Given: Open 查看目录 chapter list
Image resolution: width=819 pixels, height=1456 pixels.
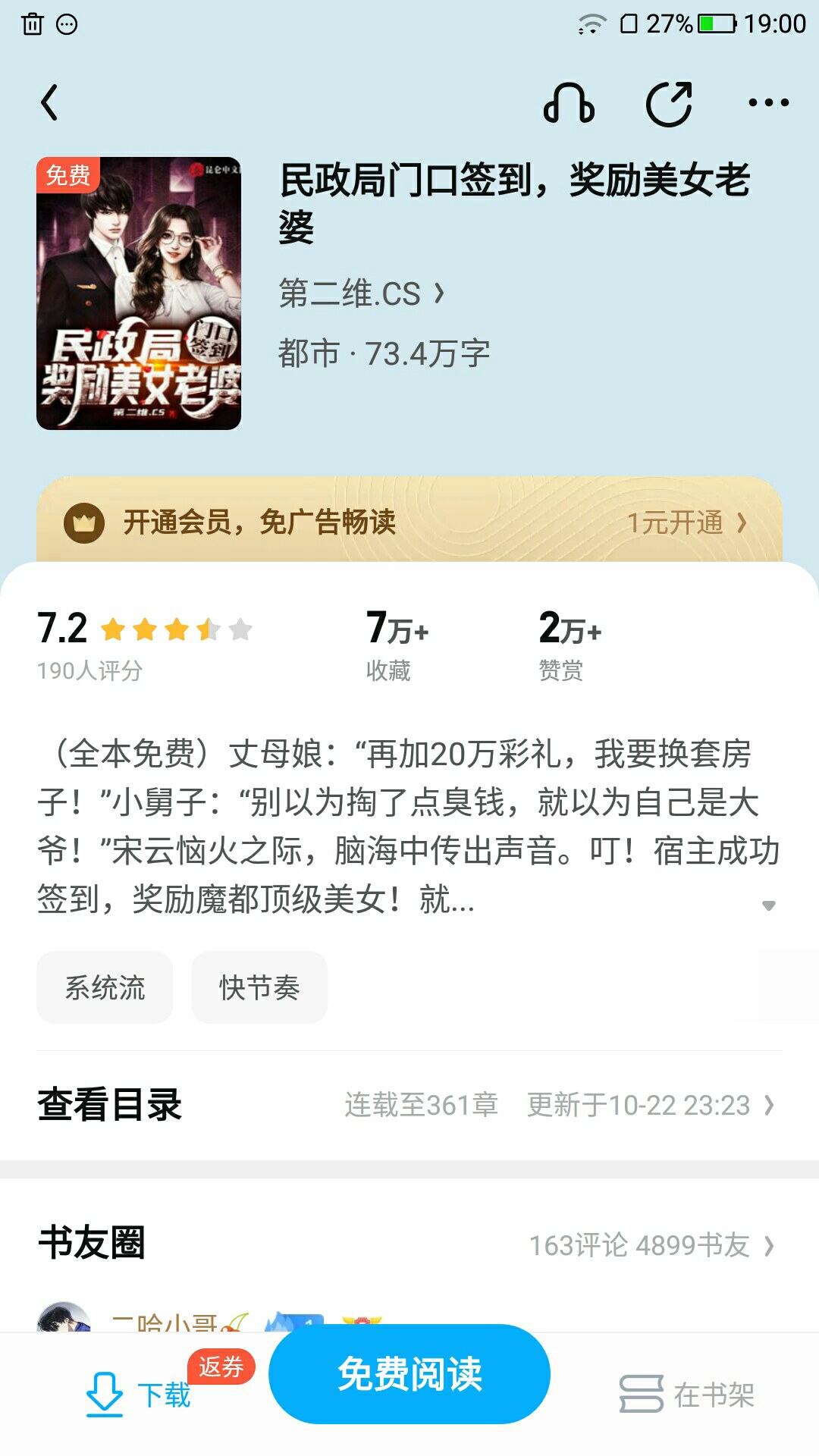Looking at the screenshot, I should coord(409,1105).
